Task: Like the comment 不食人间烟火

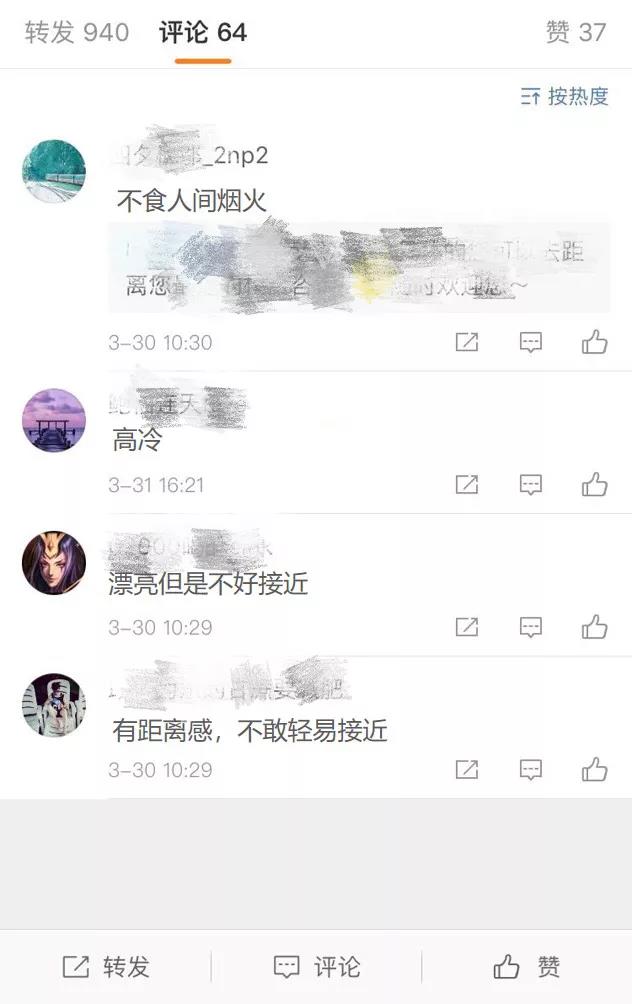Action: click(595, 343)
